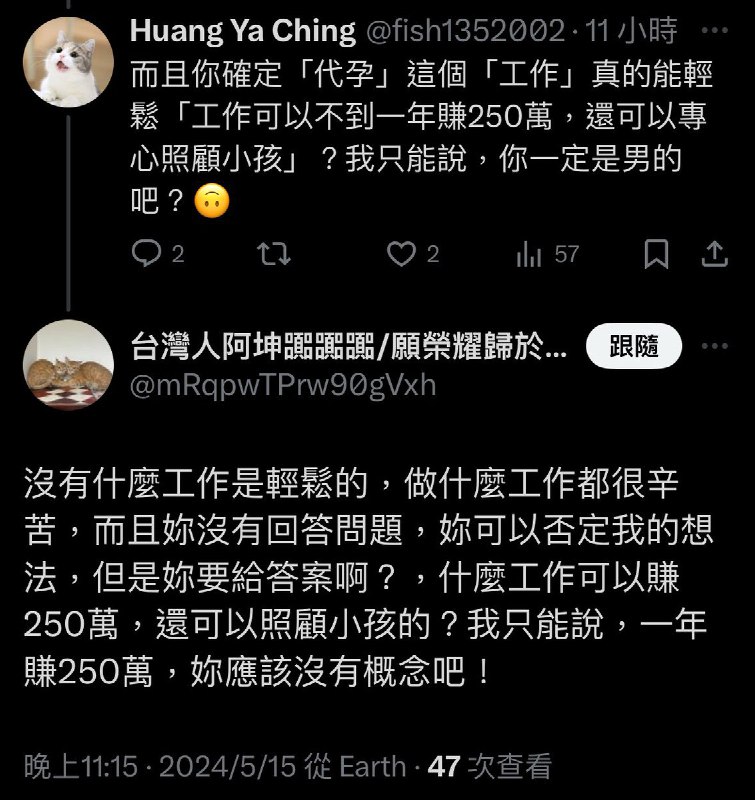Visit the @fish1352002 profile handle
Screen dimensions: 755x800
[x=464, y=32]
